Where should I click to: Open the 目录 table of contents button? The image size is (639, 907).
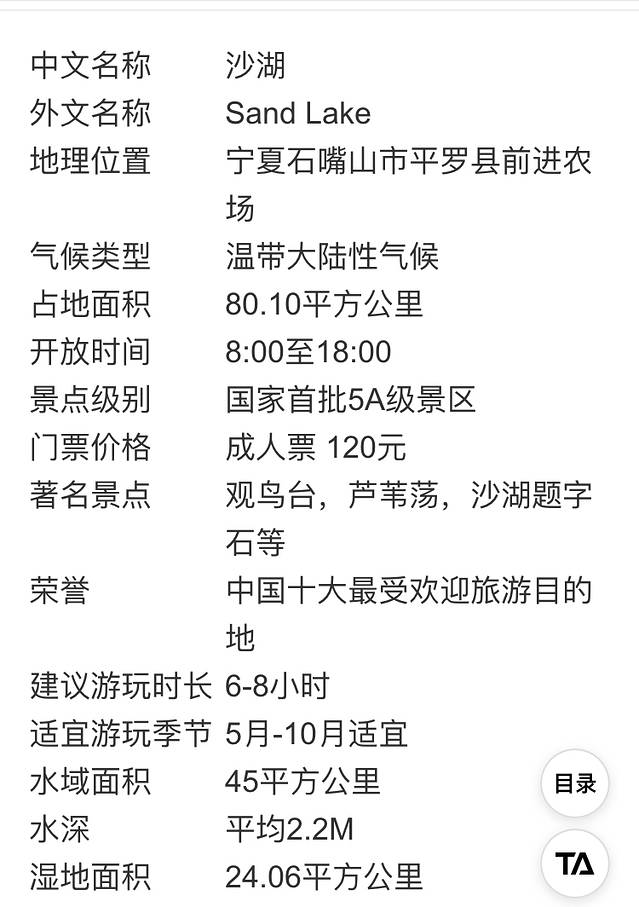coord(575,783)
